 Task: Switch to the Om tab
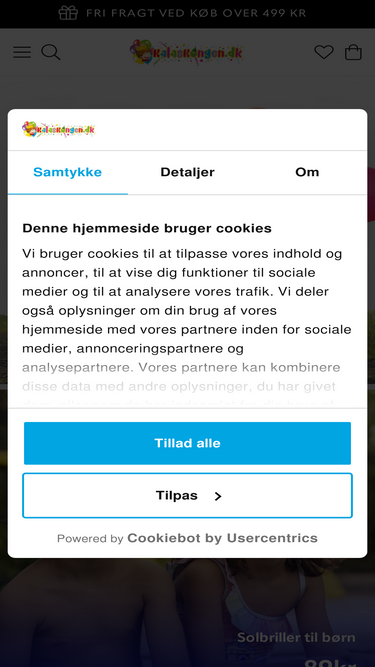pos(307,172)
